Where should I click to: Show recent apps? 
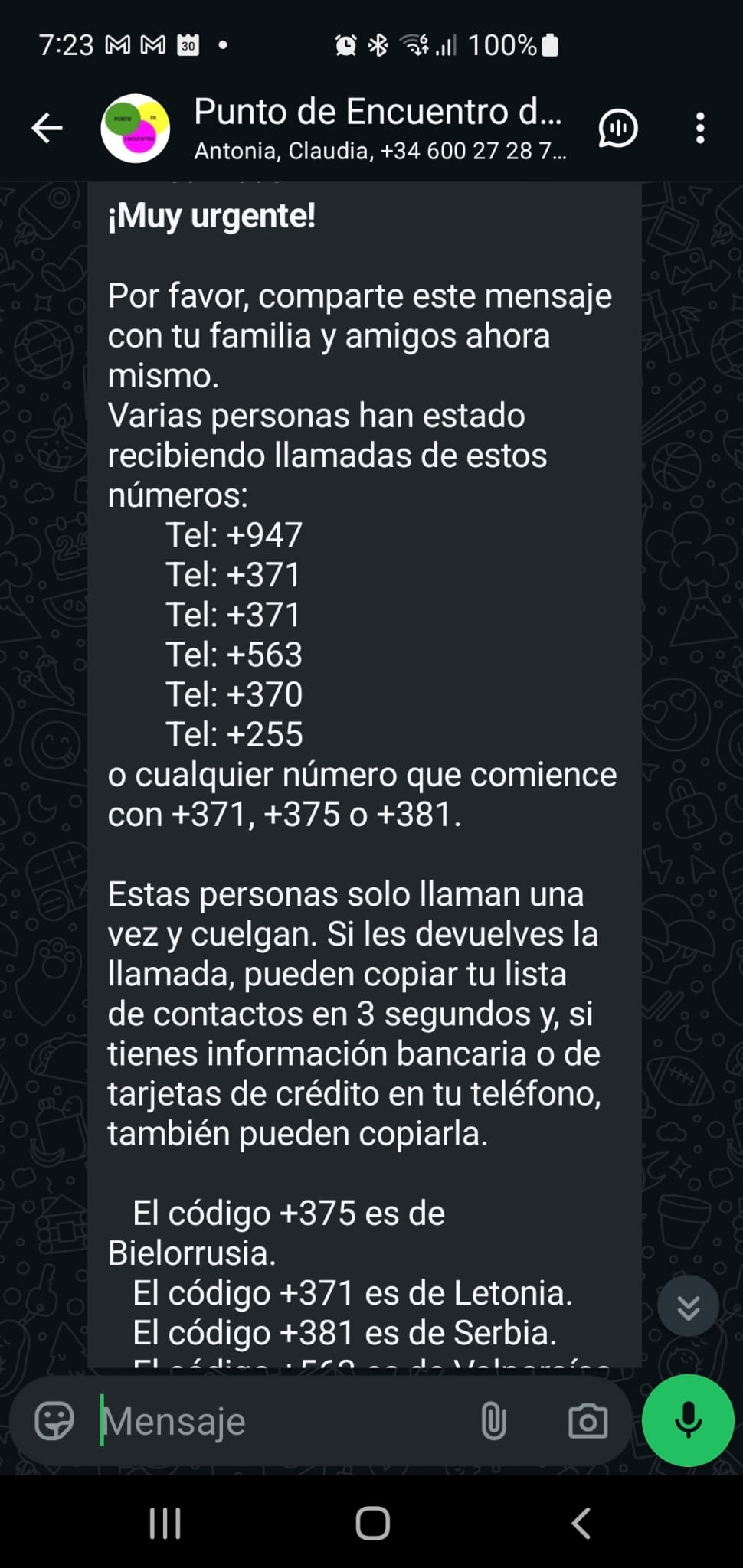(165, 1524)
